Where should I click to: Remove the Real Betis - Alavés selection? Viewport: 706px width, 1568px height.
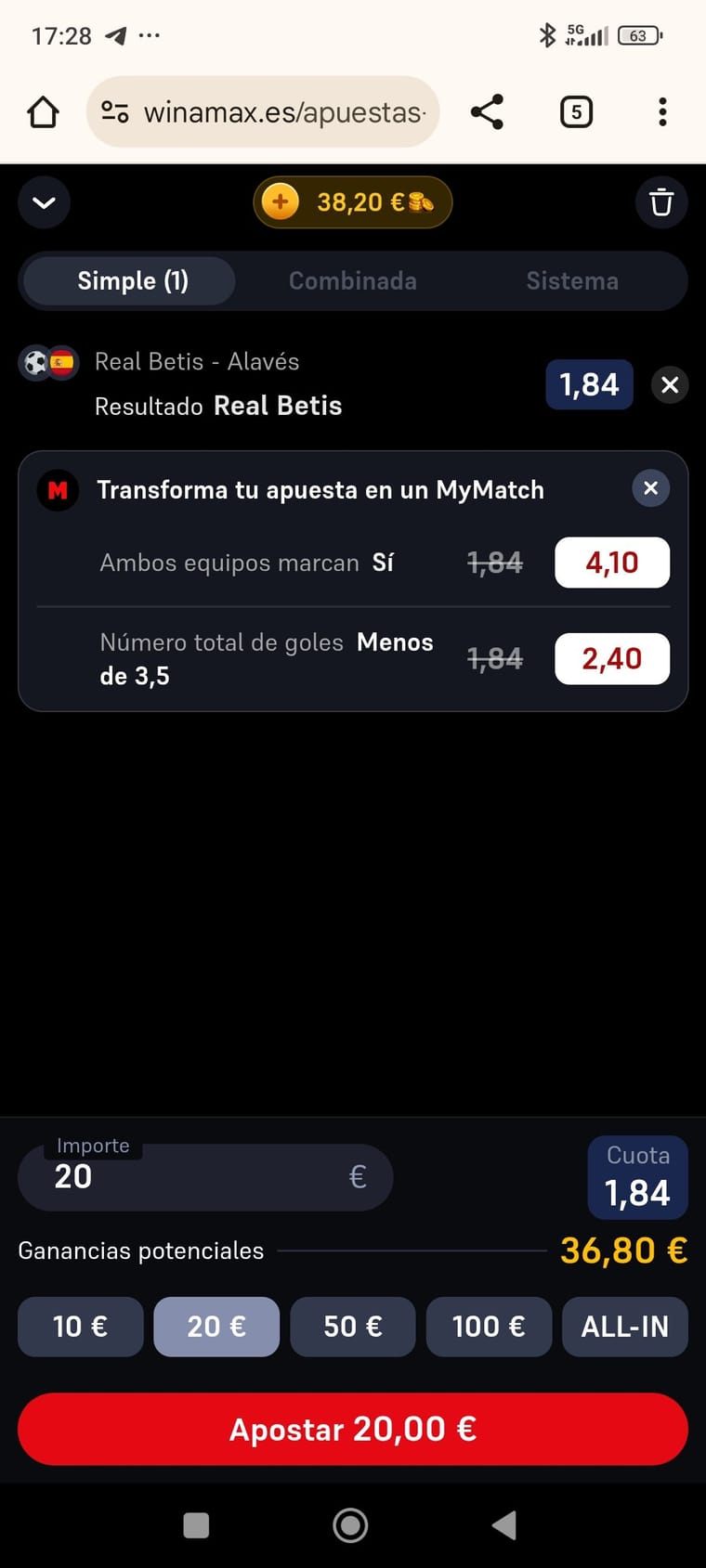(x=670, y=384)
